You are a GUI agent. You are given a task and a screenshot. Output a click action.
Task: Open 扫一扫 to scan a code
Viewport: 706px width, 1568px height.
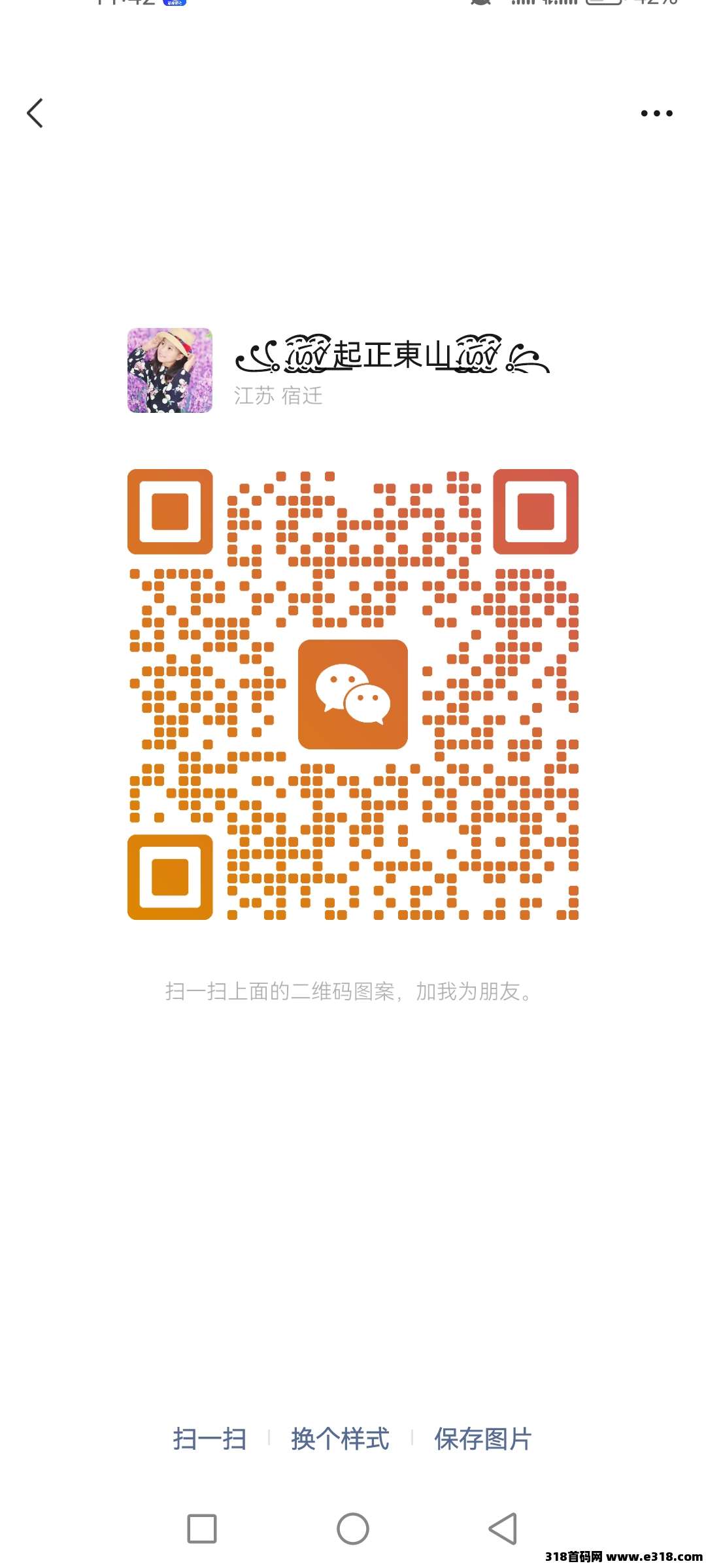(210, 1439)
